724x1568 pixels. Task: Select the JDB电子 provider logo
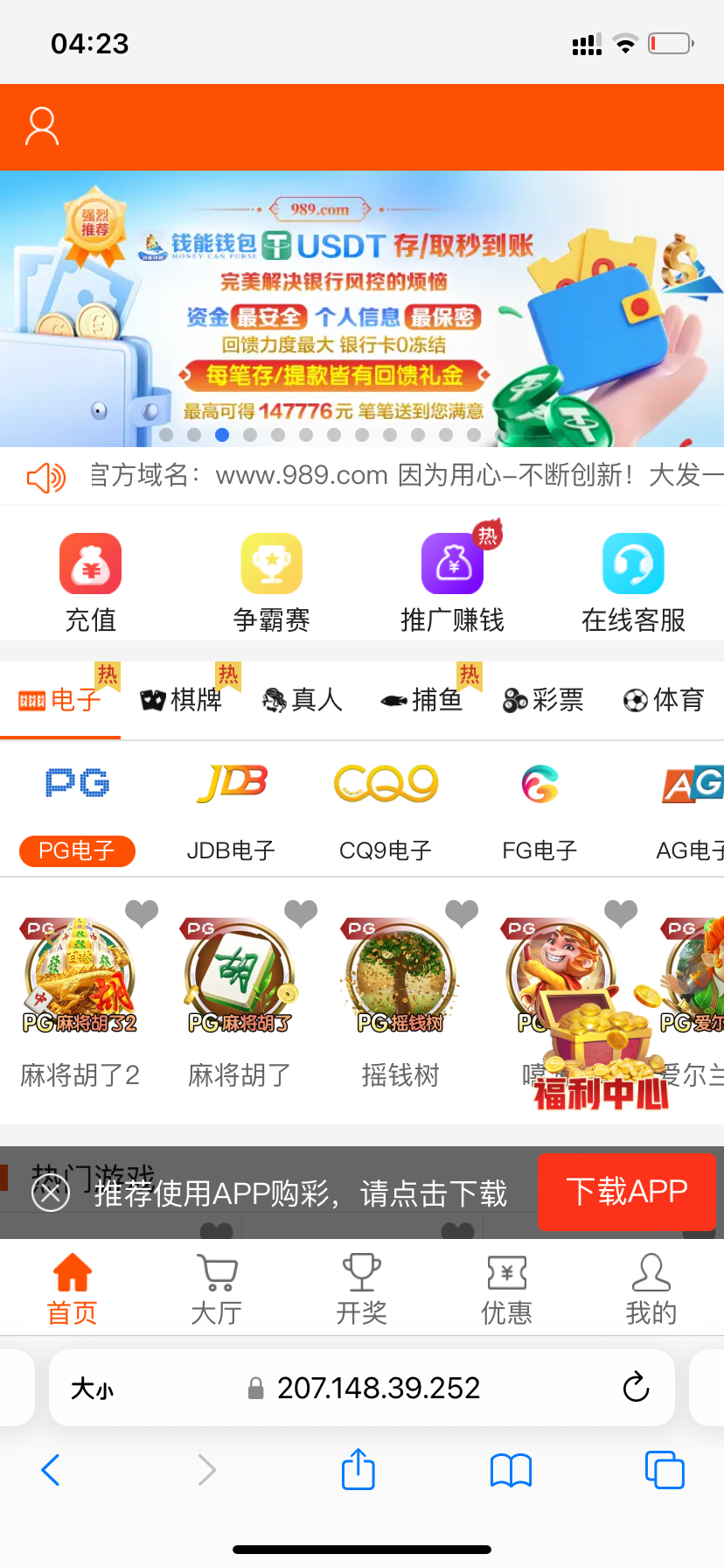(x=231, y=783)
